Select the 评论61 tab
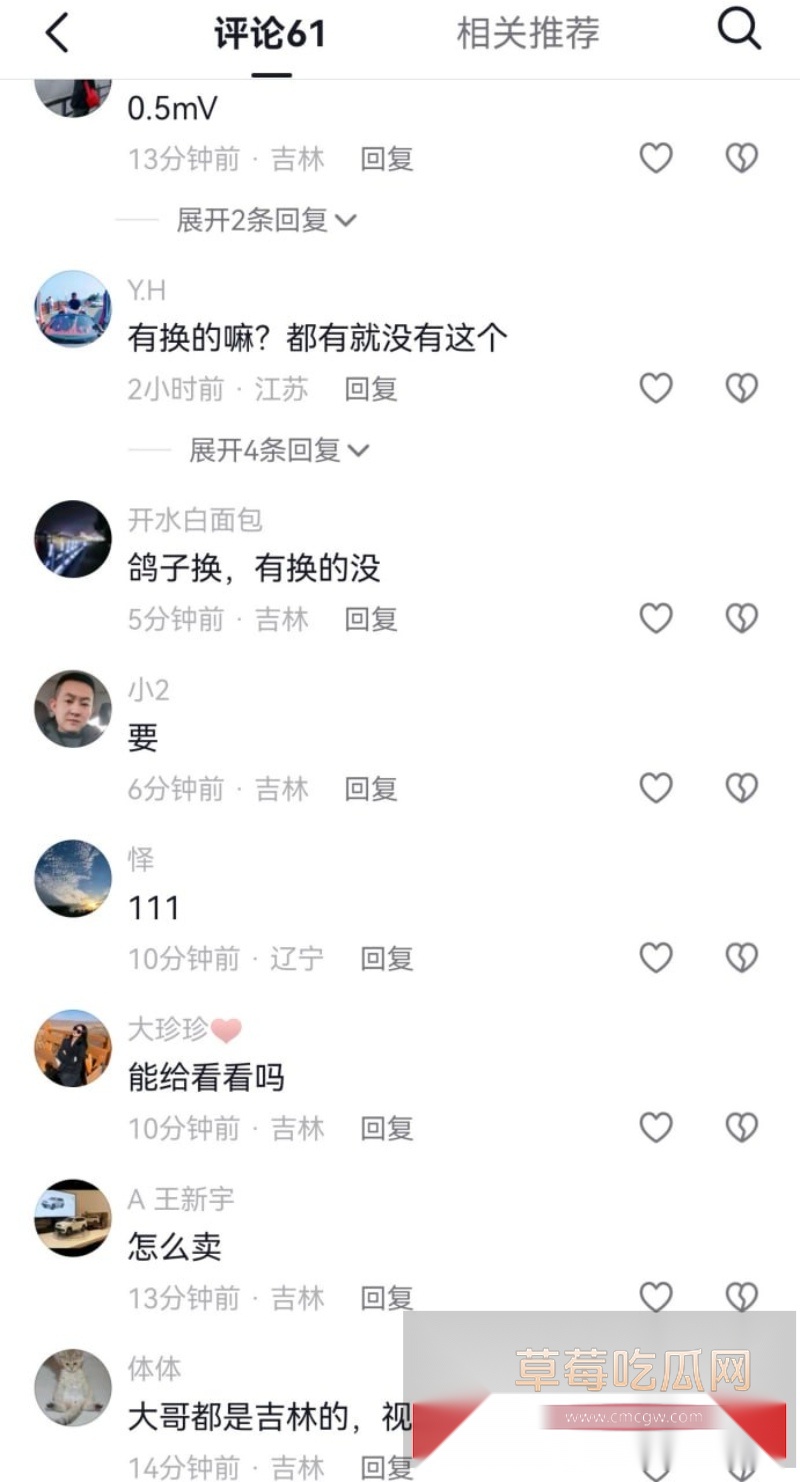 (x=272, y=33)
